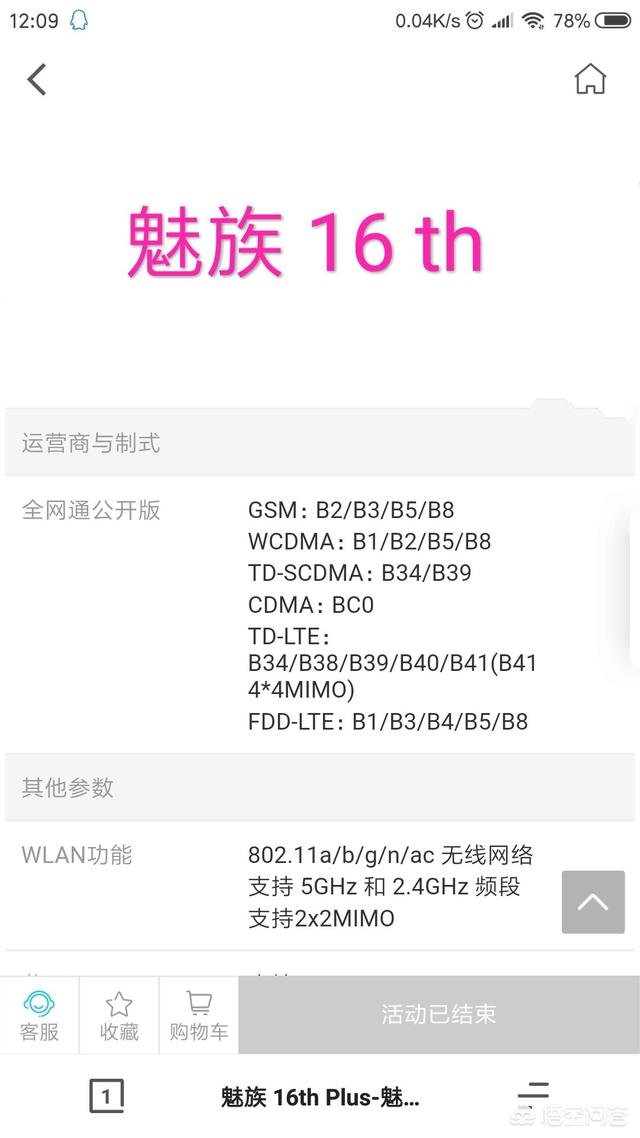Screen dimensions: 640x1138
Task: Contact customer service via 客服
Action: (x=39, y=1015)
